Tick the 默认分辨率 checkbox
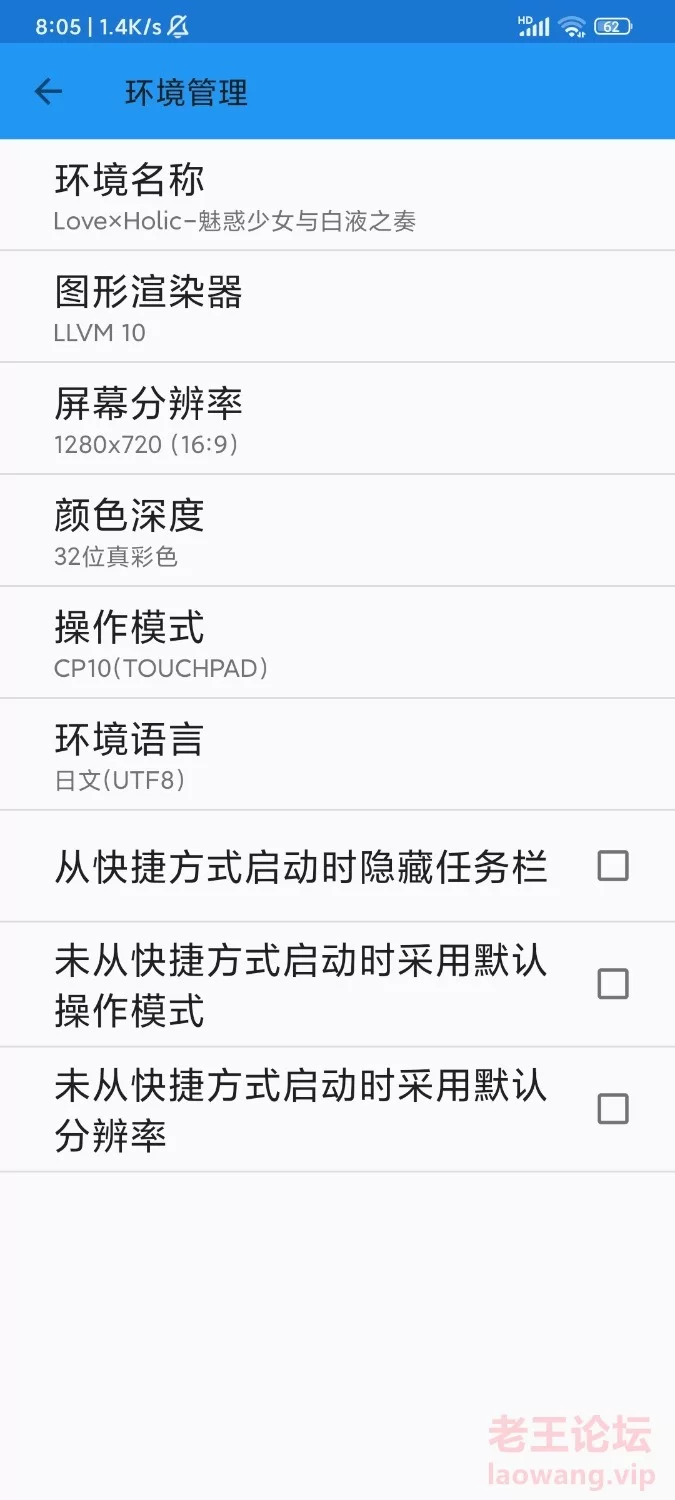 613,1109
